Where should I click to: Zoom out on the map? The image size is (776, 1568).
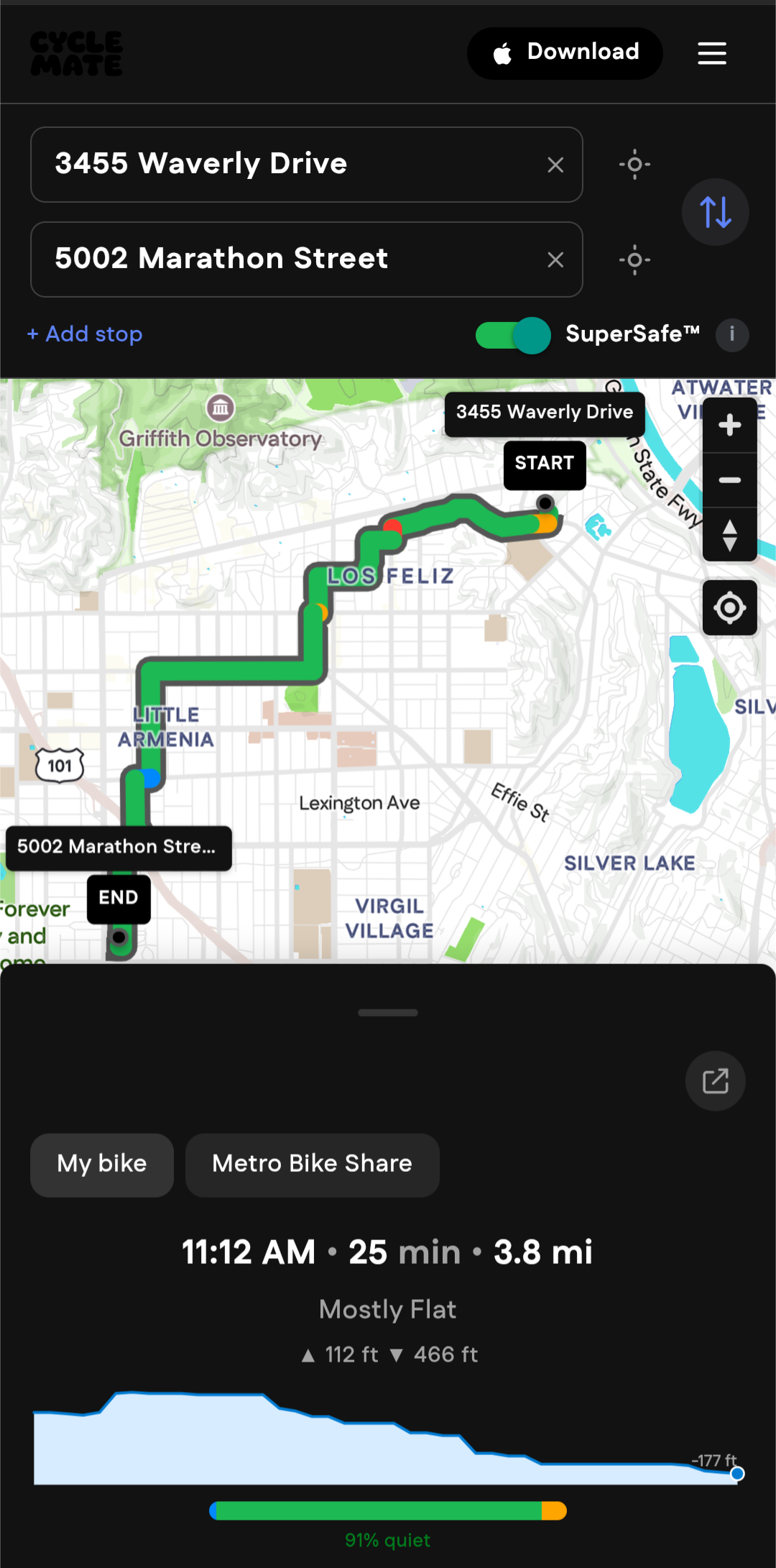[x=729, y=480]
